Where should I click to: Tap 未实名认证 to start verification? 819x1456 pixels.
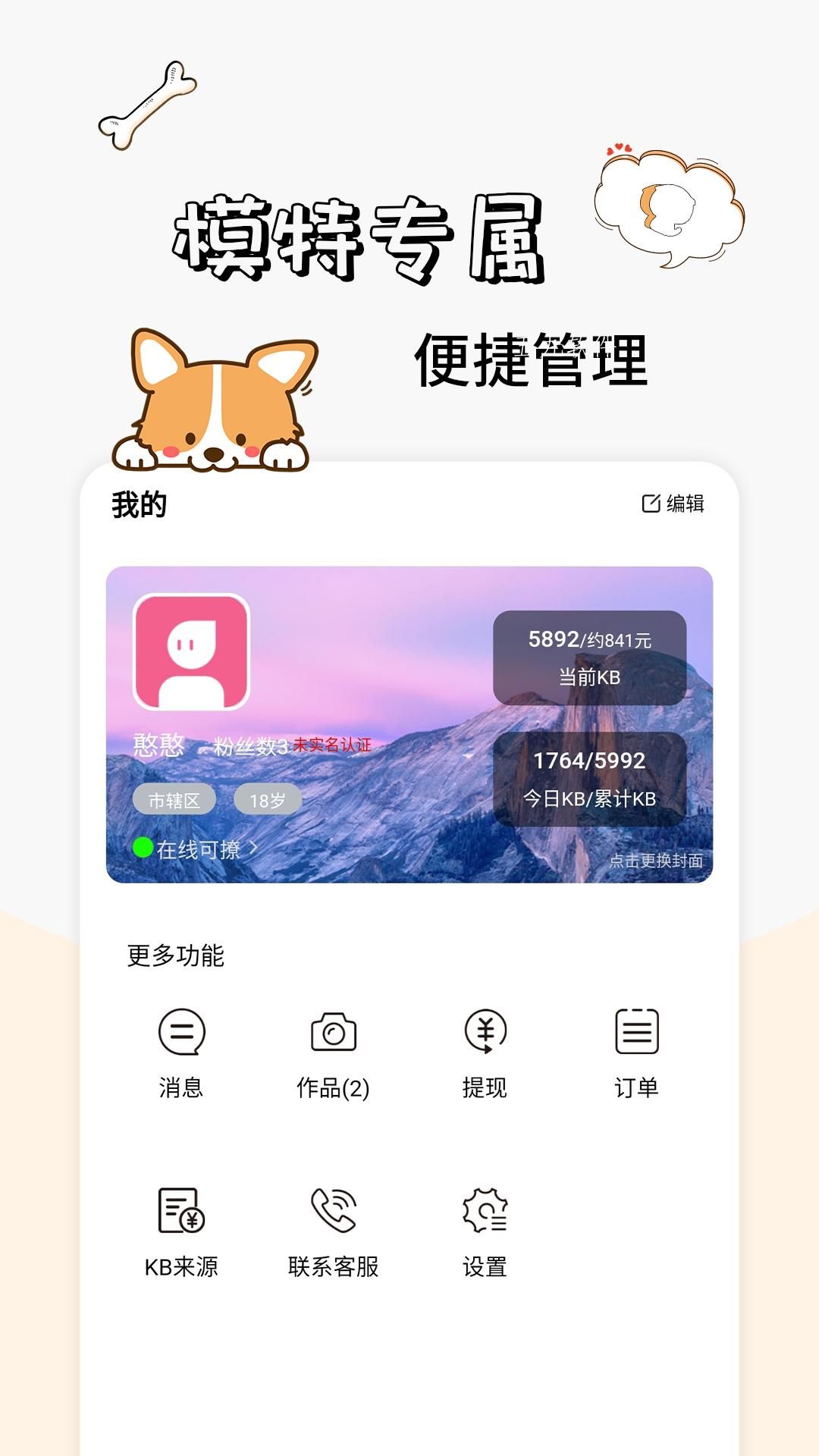334,745
